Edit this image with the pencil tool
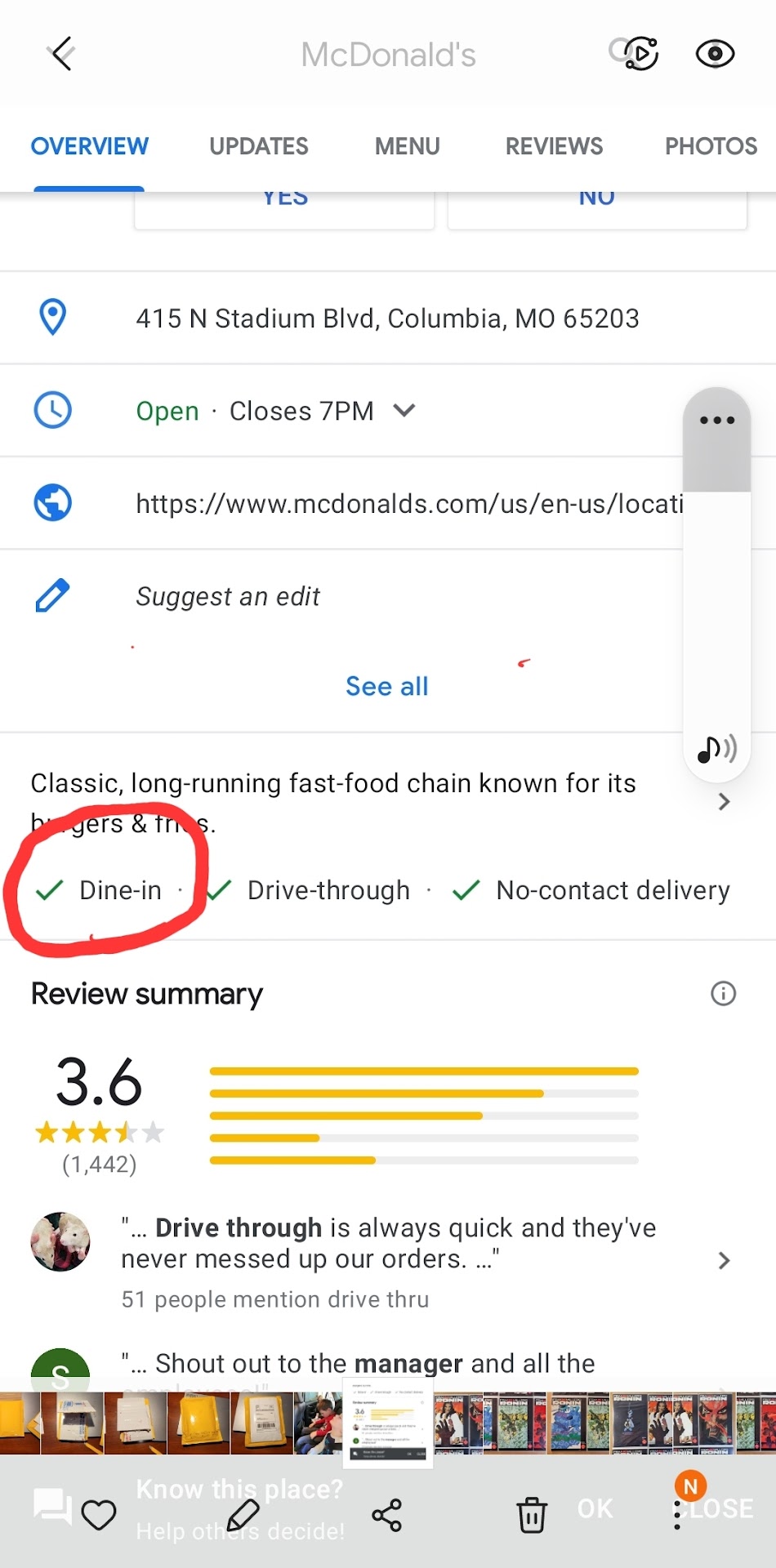 243,1515
